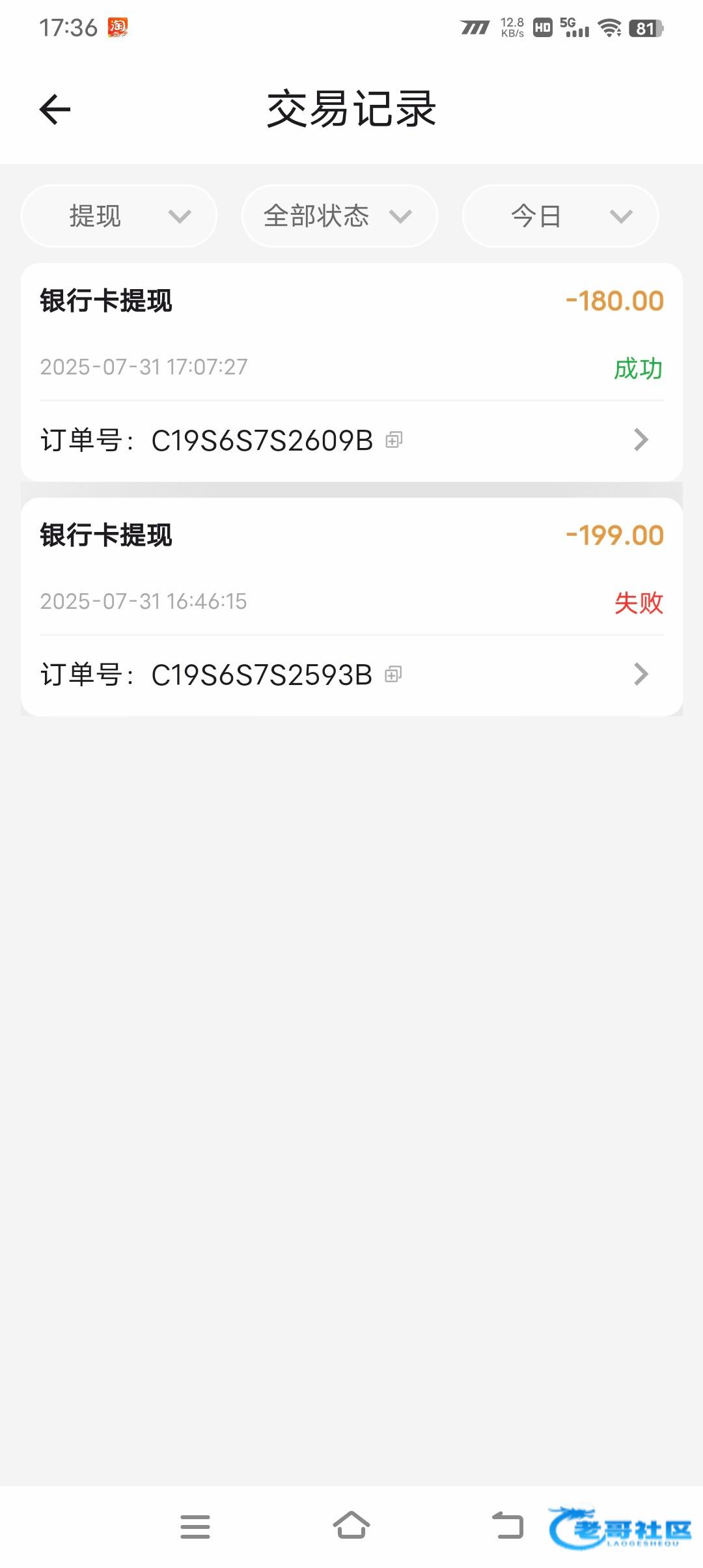This screenshot has width=703, height=1568.
Task: Open recent apps from navigation bar
Action: pos(195,1526)
